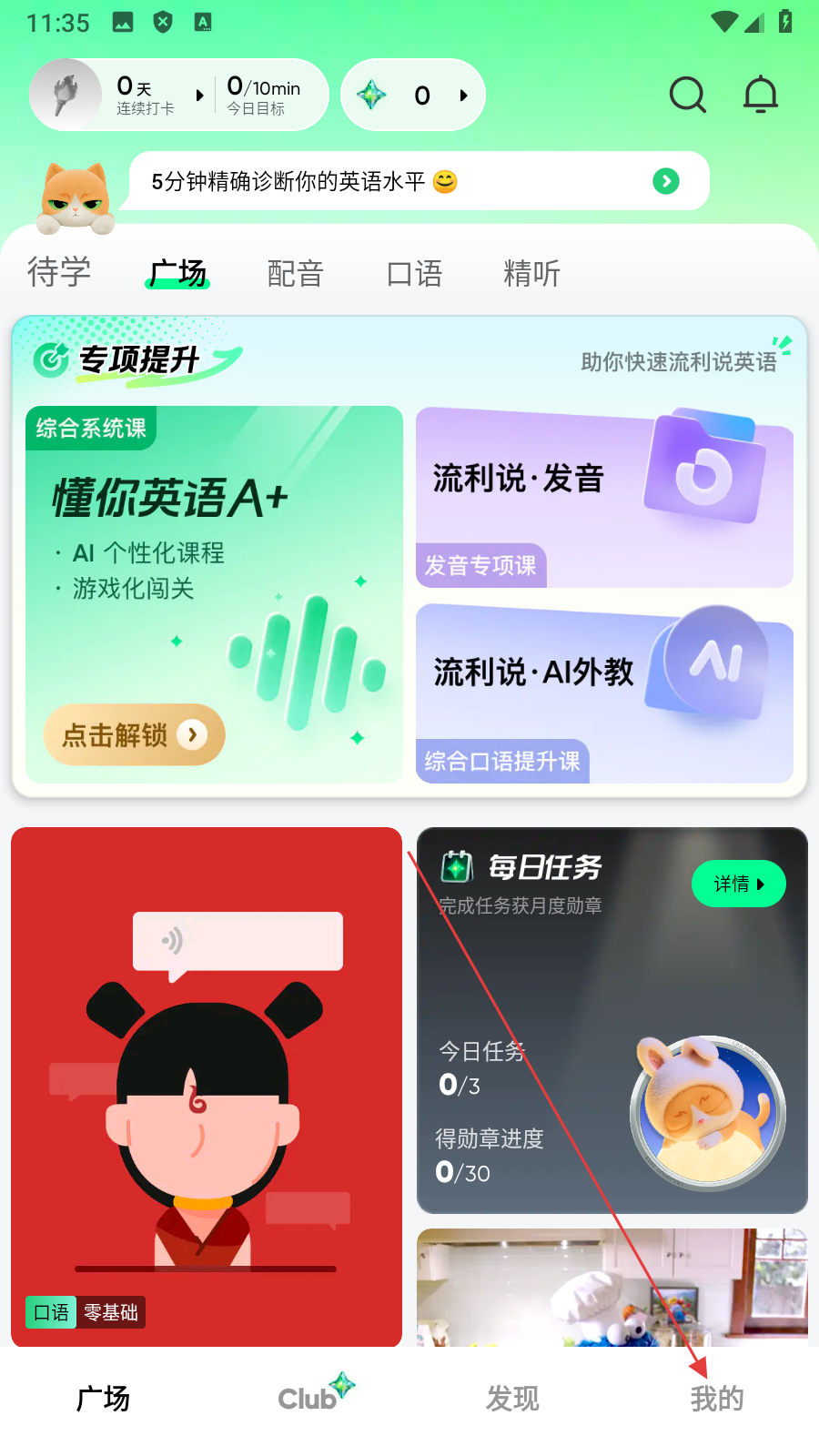This screenshot has height=1456, width=819.
Task: Select 广场 in the bottom navigation
Action: pyautogui.click(x=103, y=1398)
